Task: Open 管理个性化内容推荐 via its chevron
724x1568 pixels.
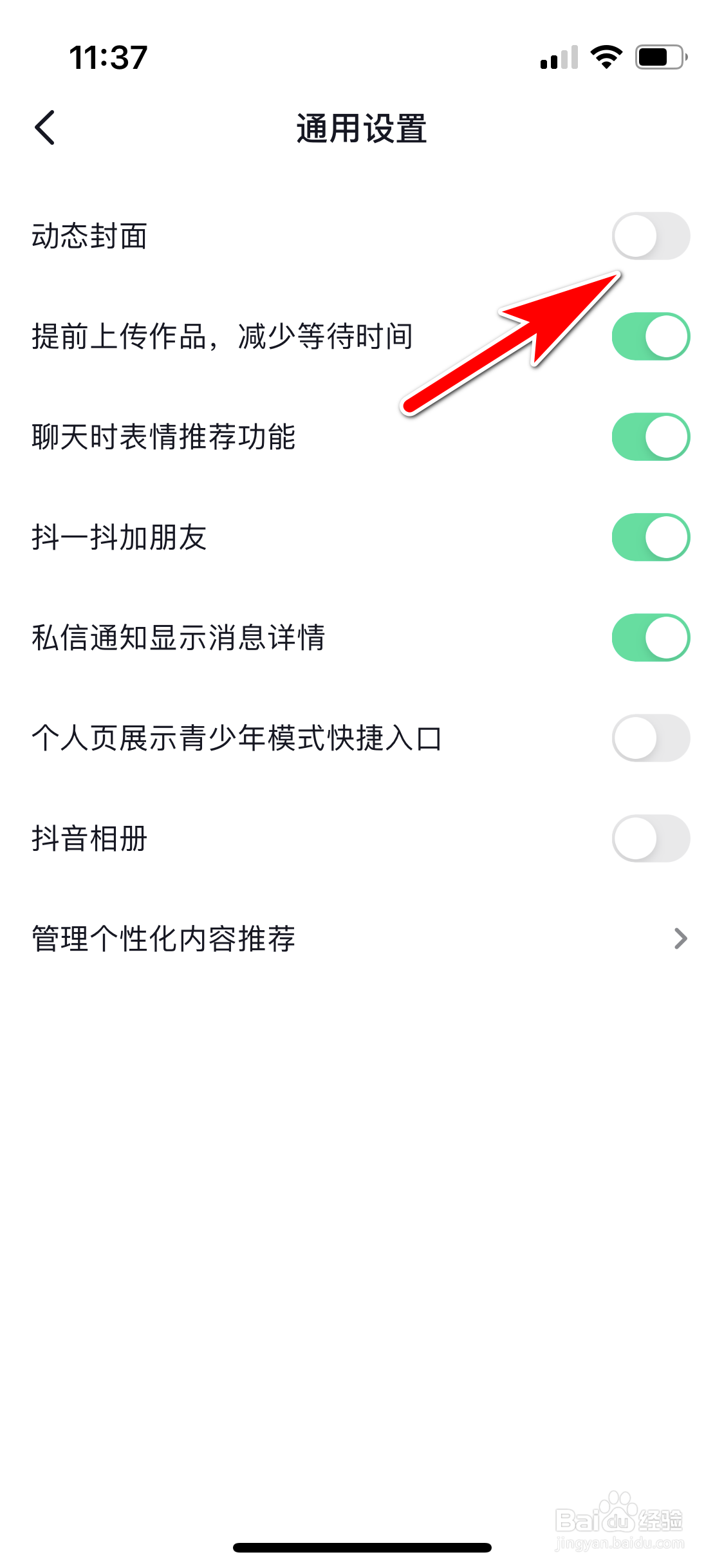Action: click(x=680, y=940)
